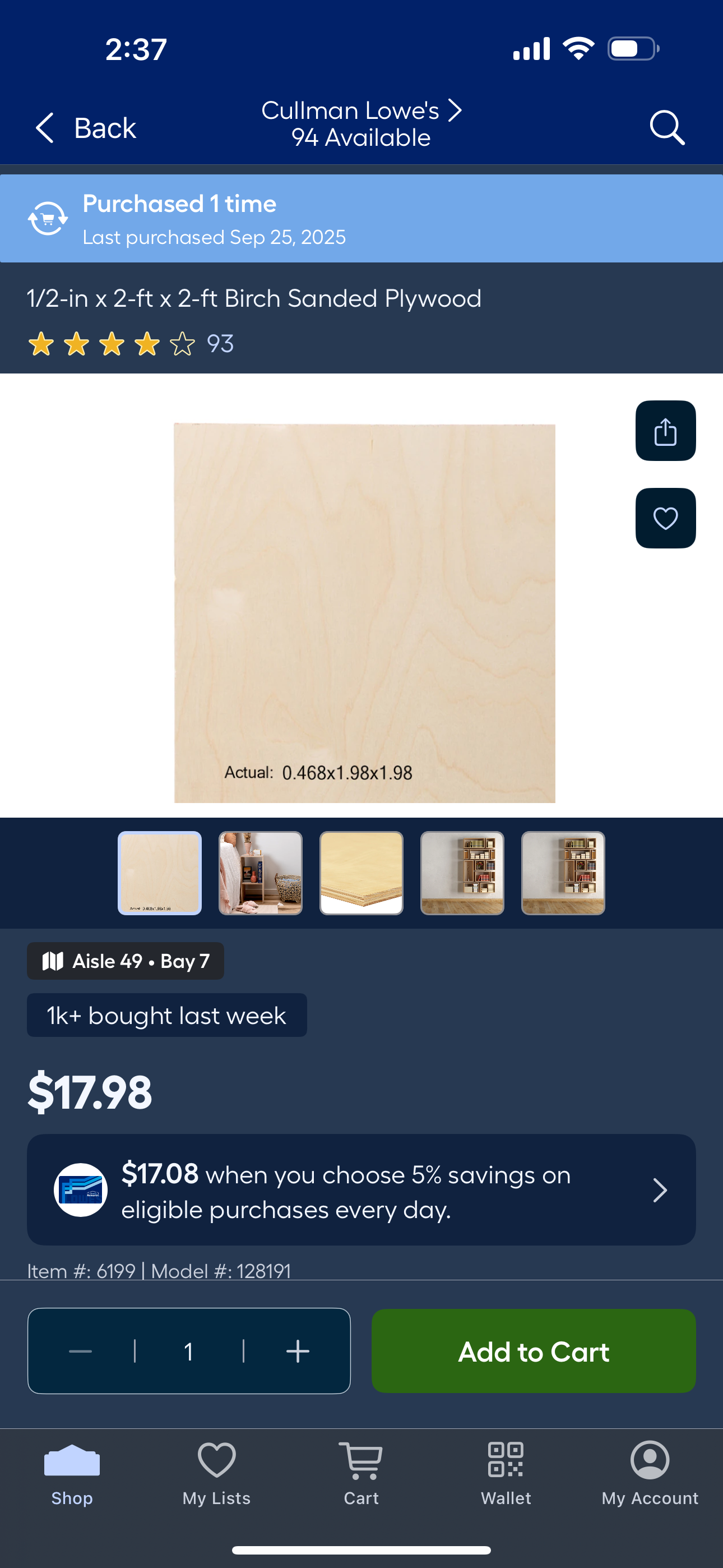View the plywood edge close-up thumbnail
The width and height of the screenshot is (723, 1568).
(x=361, y=873)
